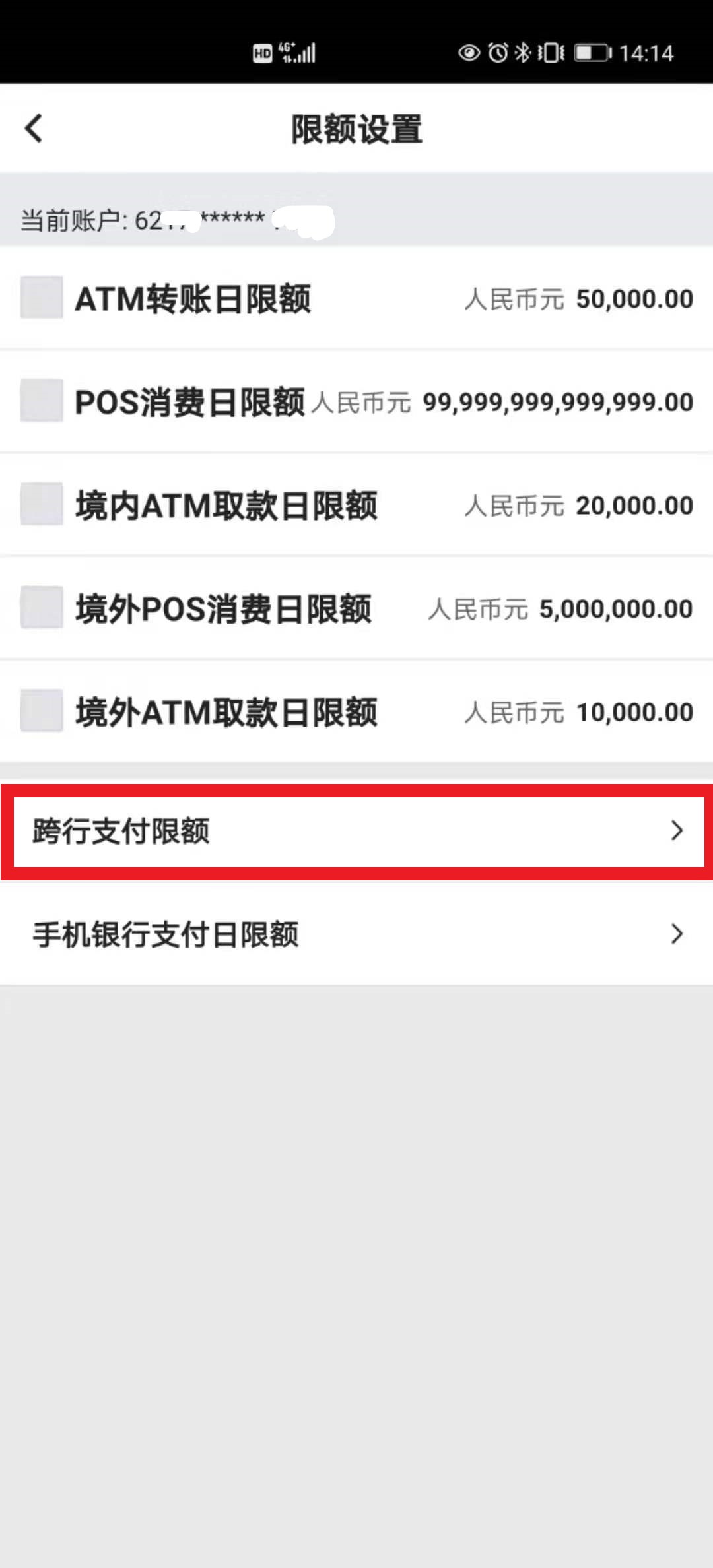The width and height of the screenshot is (713, 1568).
Task: Go back using the top-left arrow
Action: tap(34, 129)
